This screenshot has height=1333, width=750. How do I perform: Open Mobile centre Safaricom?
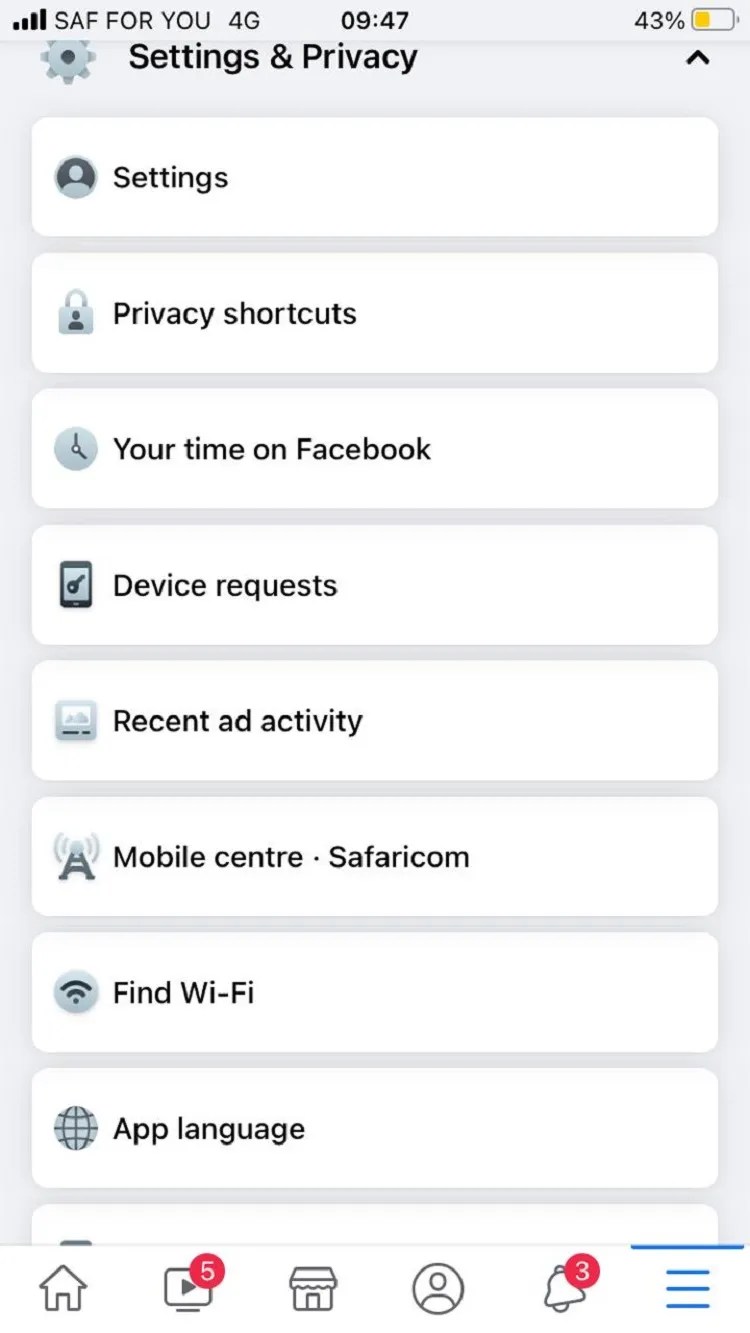pyautogui.click(x=375, y=857)
